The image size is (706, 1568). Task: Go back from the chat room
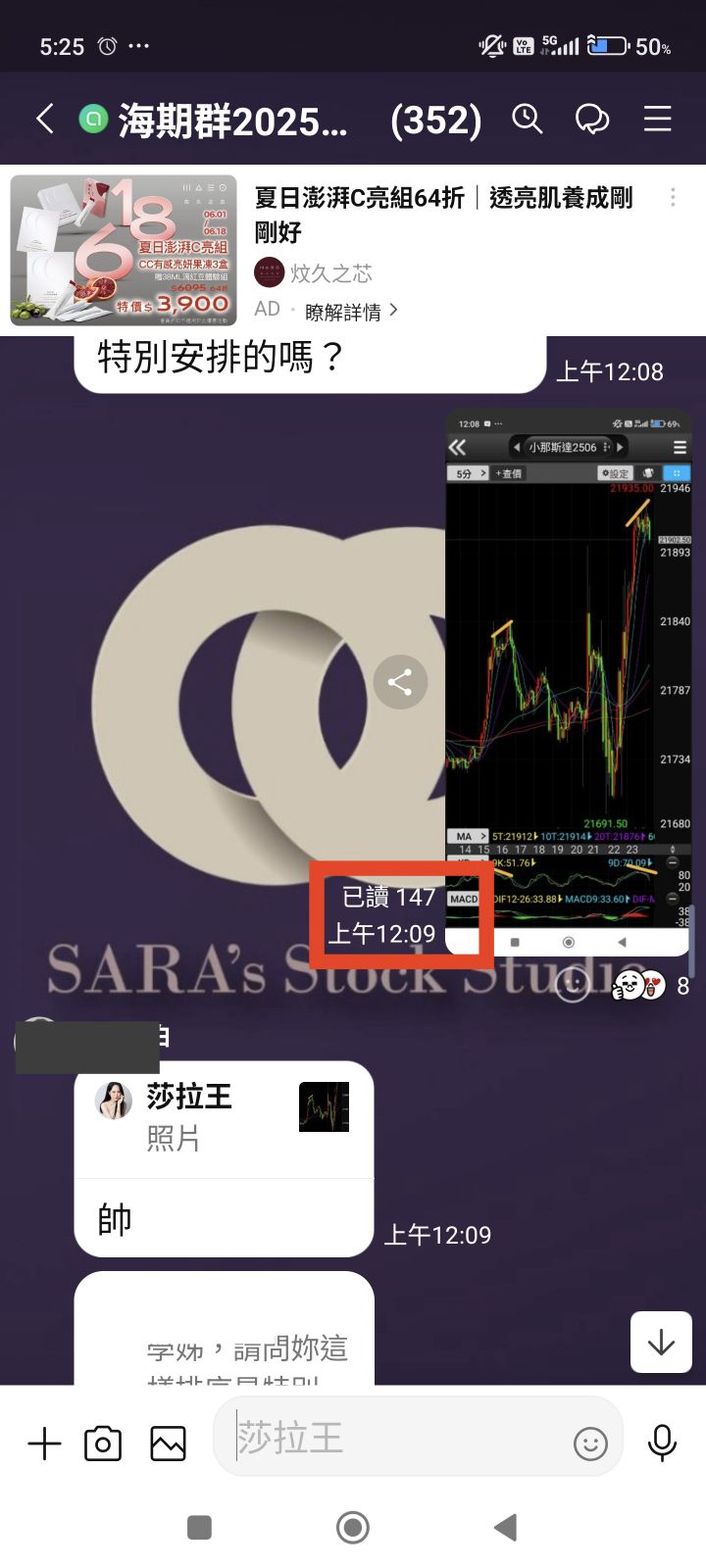[x=44, y=120]
